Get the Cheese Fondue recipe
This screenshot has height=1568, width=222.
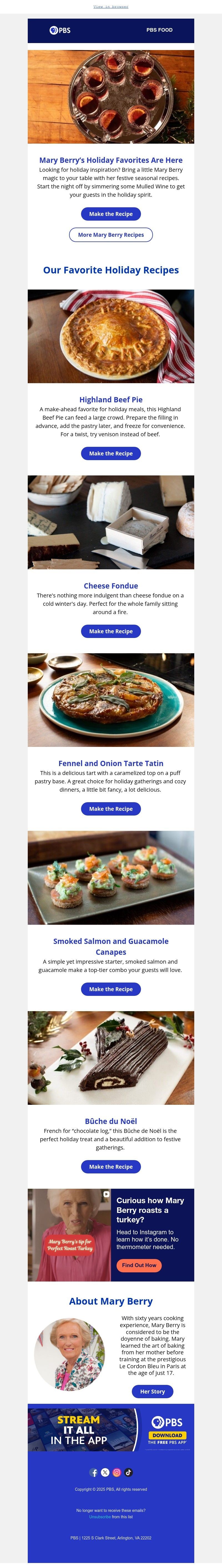[x=111, y=631]
